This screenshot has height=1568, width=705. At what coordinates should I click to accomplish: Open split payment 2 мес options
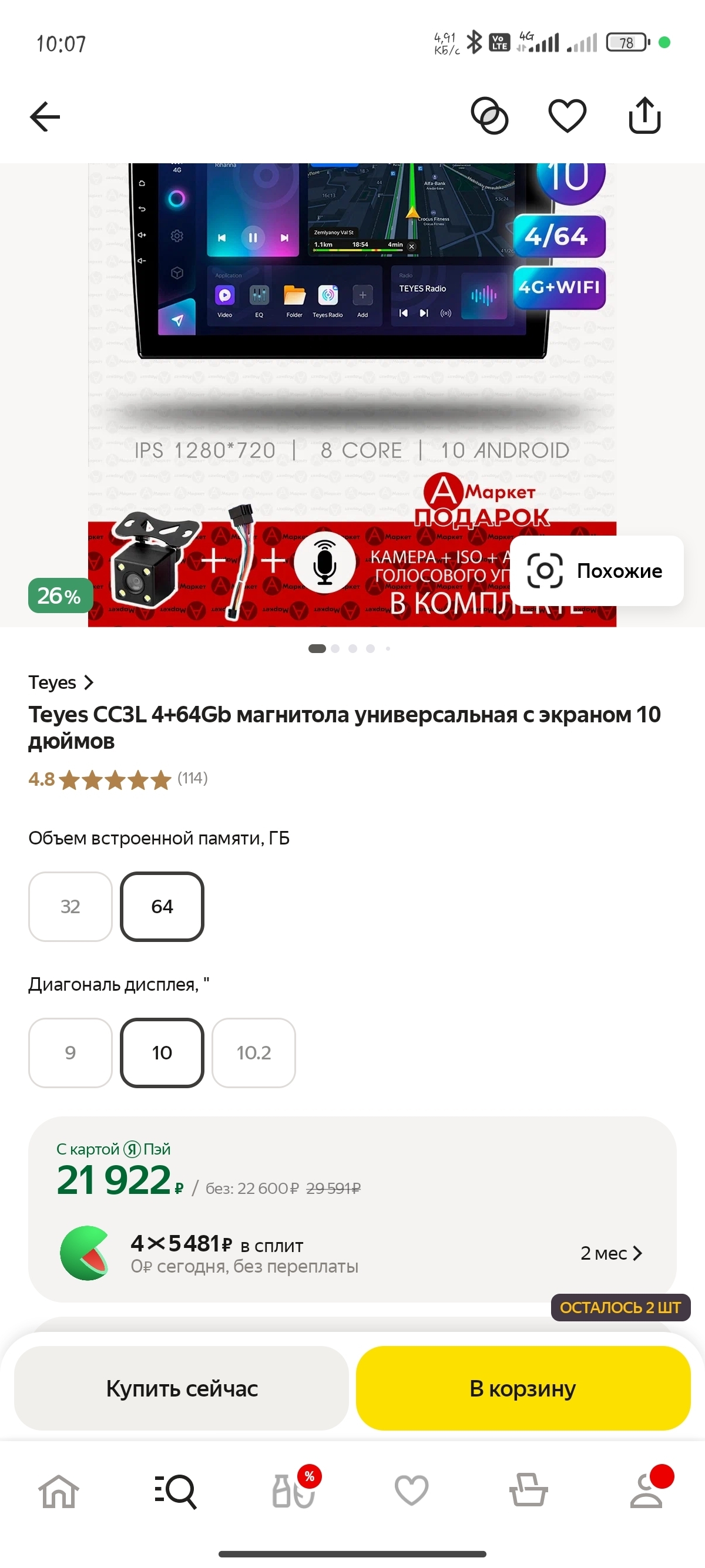point(610,1253)
